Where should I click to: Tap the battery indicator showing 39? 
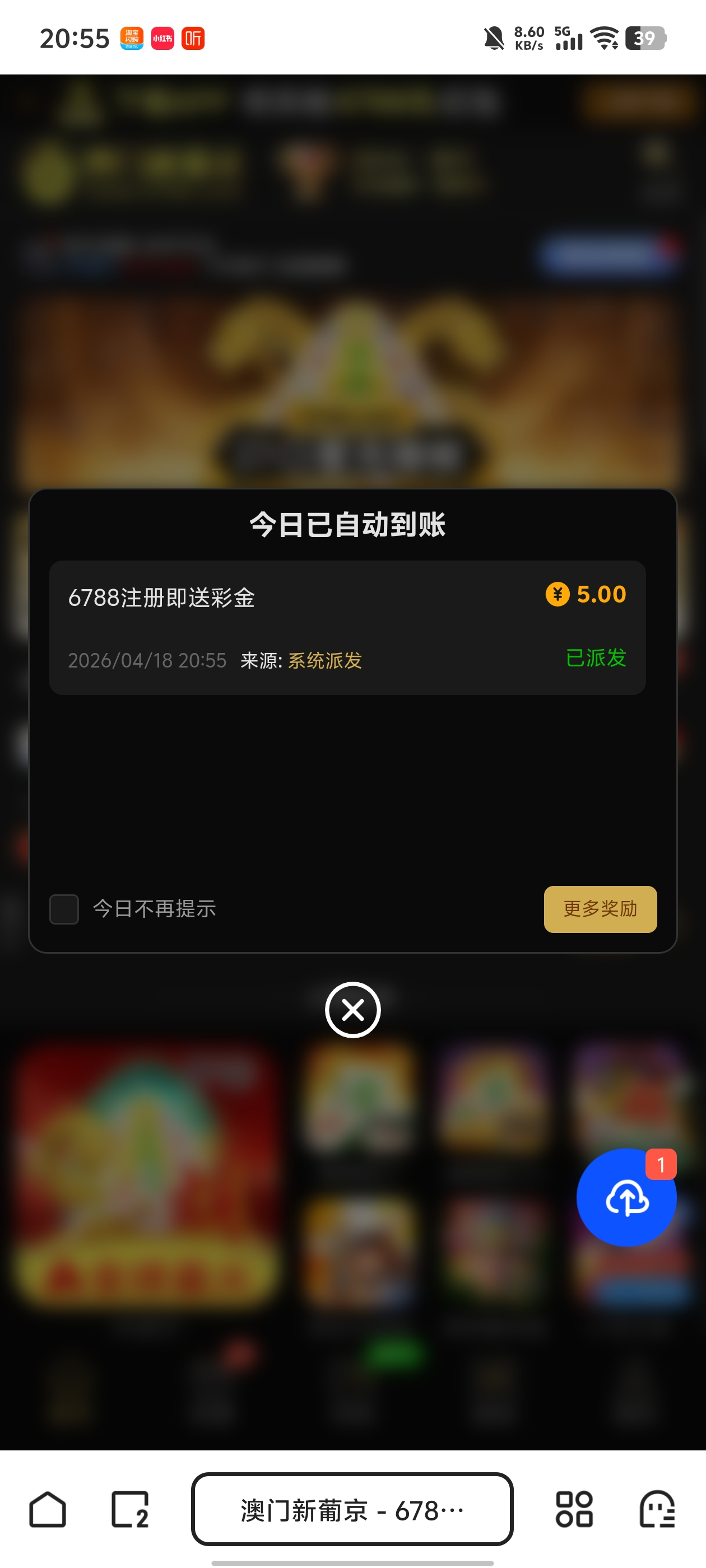pyautogui.click(x=645, y=38)
